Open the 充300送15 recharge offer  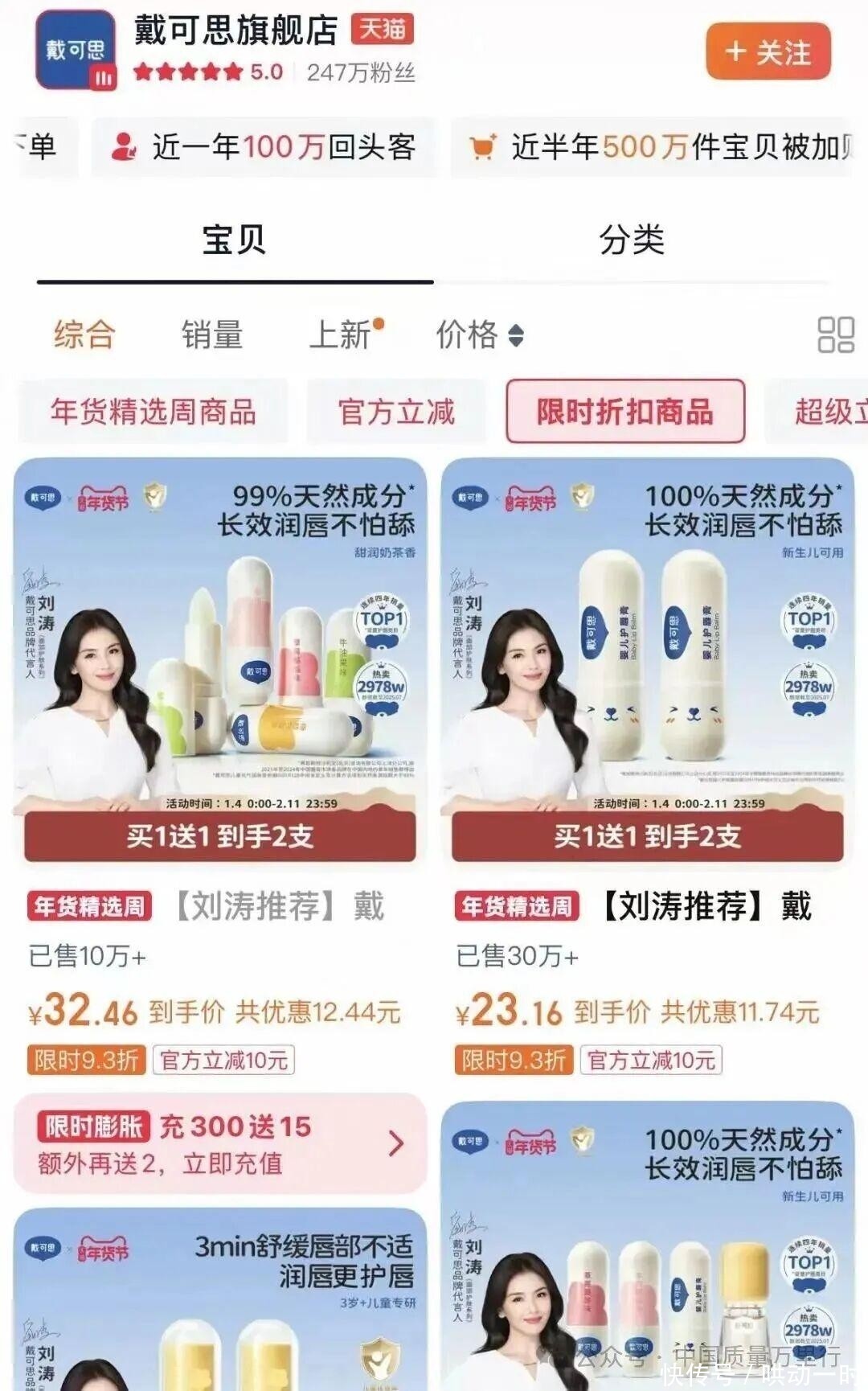pyautogui.click(x=219, y=1143)
